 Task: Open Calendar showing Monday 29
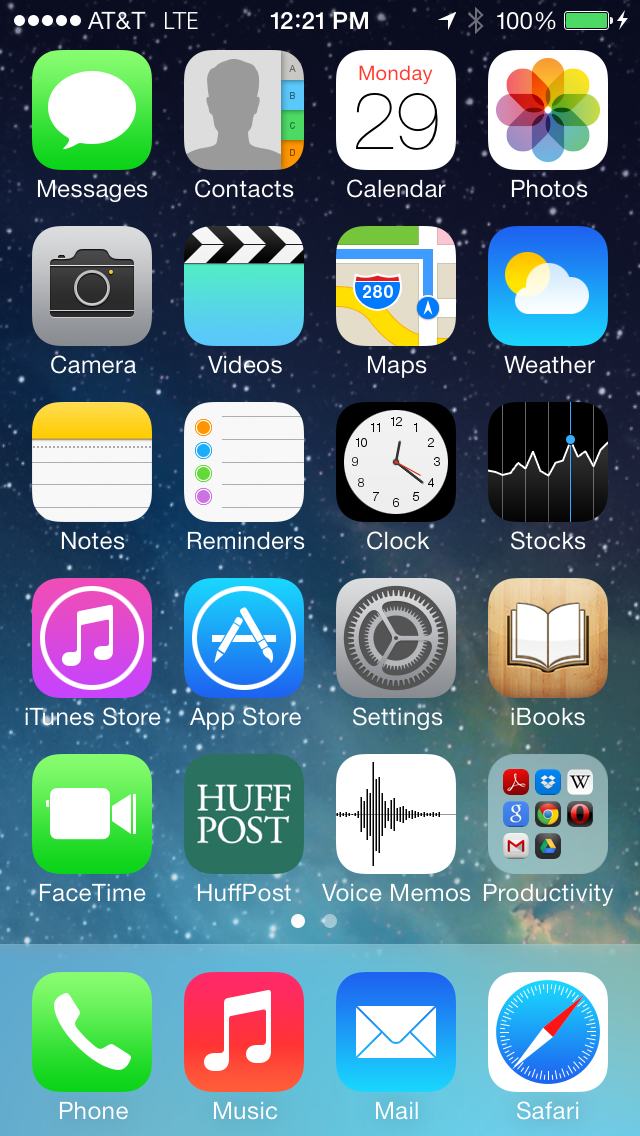(x=396, y=110)
